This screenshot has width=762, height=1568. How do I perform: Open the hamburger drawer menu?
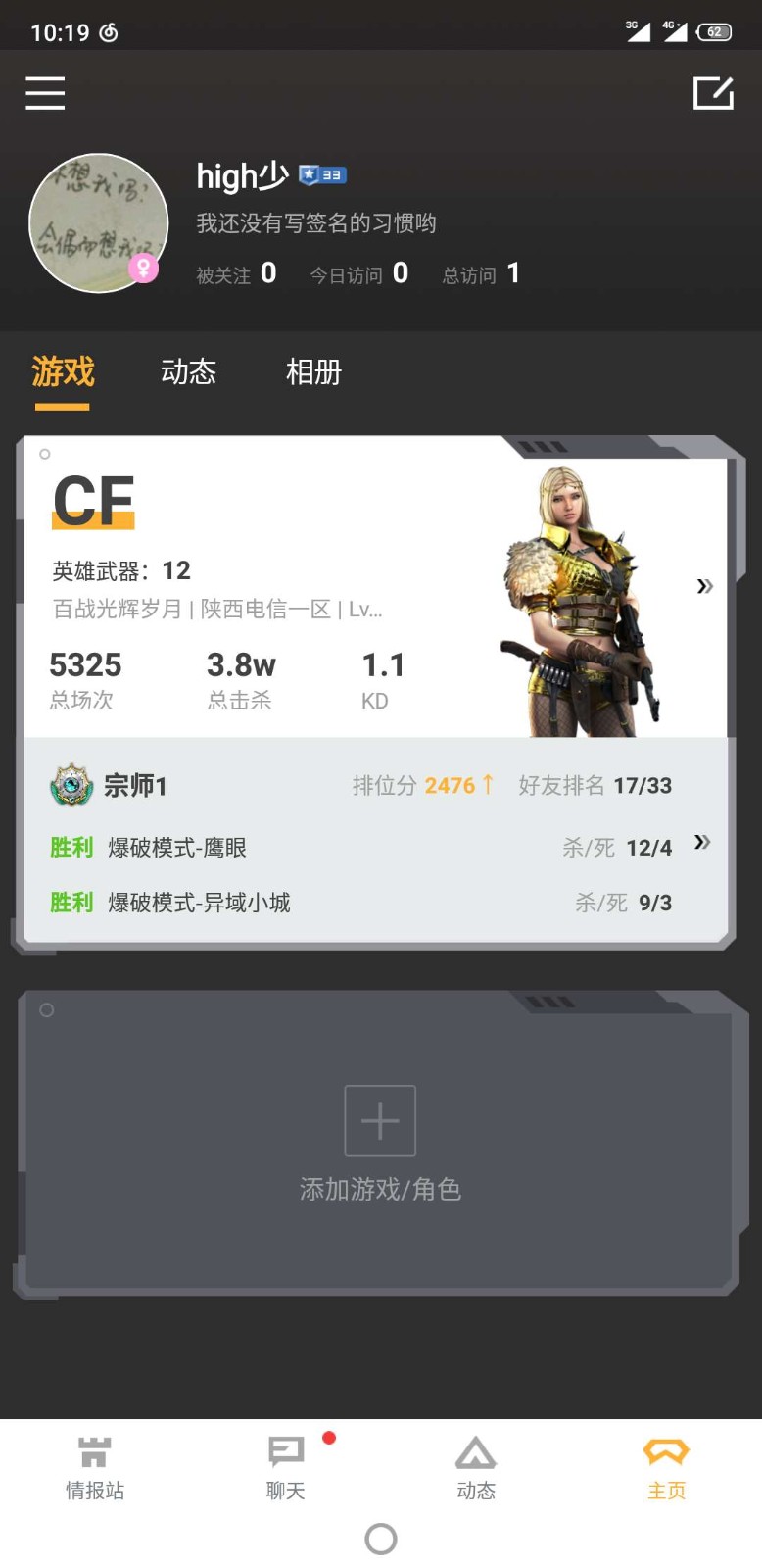(x=45, y=93)
